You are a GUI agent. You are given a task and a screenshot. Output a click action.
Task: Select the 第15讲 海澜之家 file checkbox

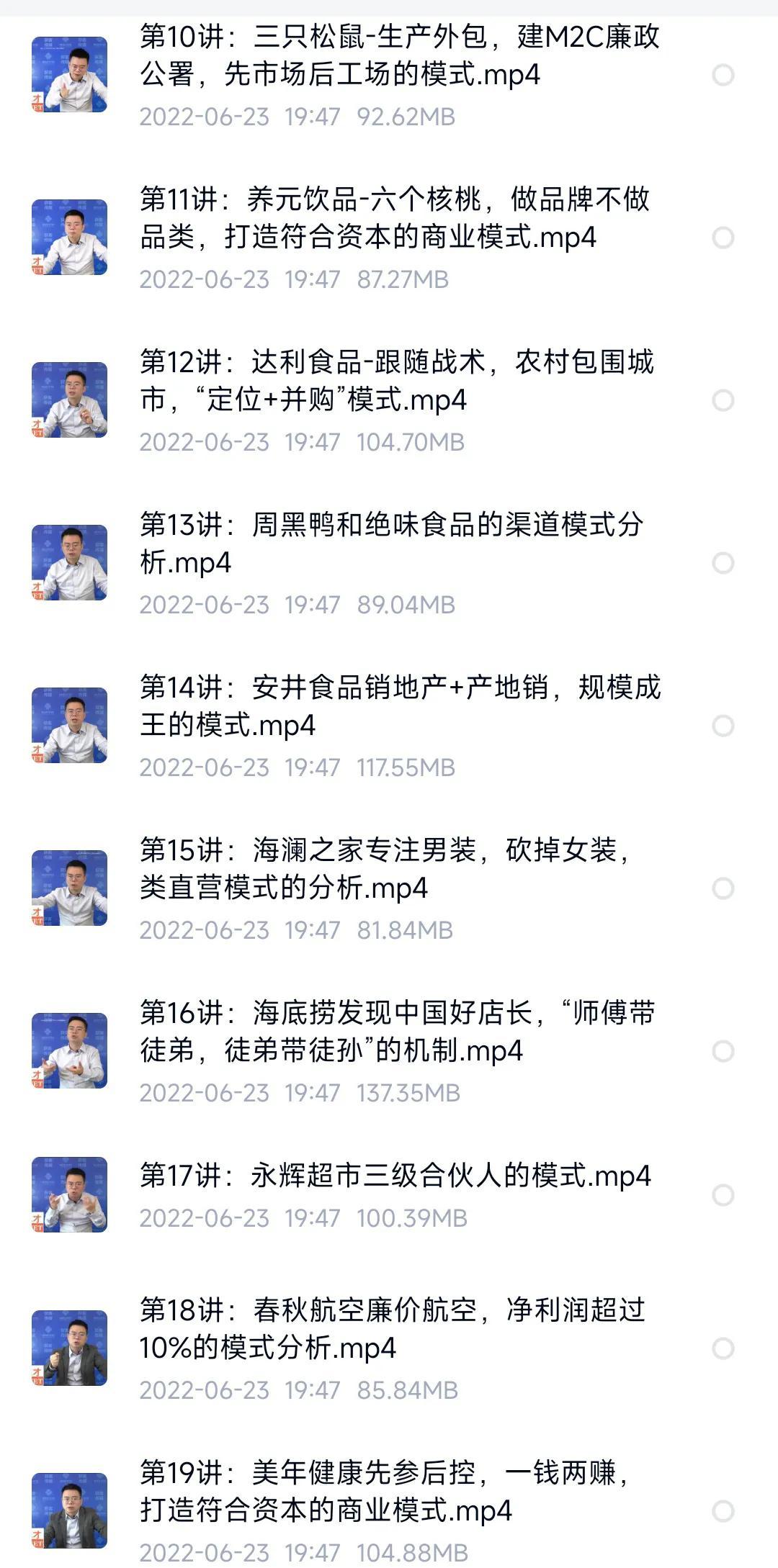[x=723, y=888]
